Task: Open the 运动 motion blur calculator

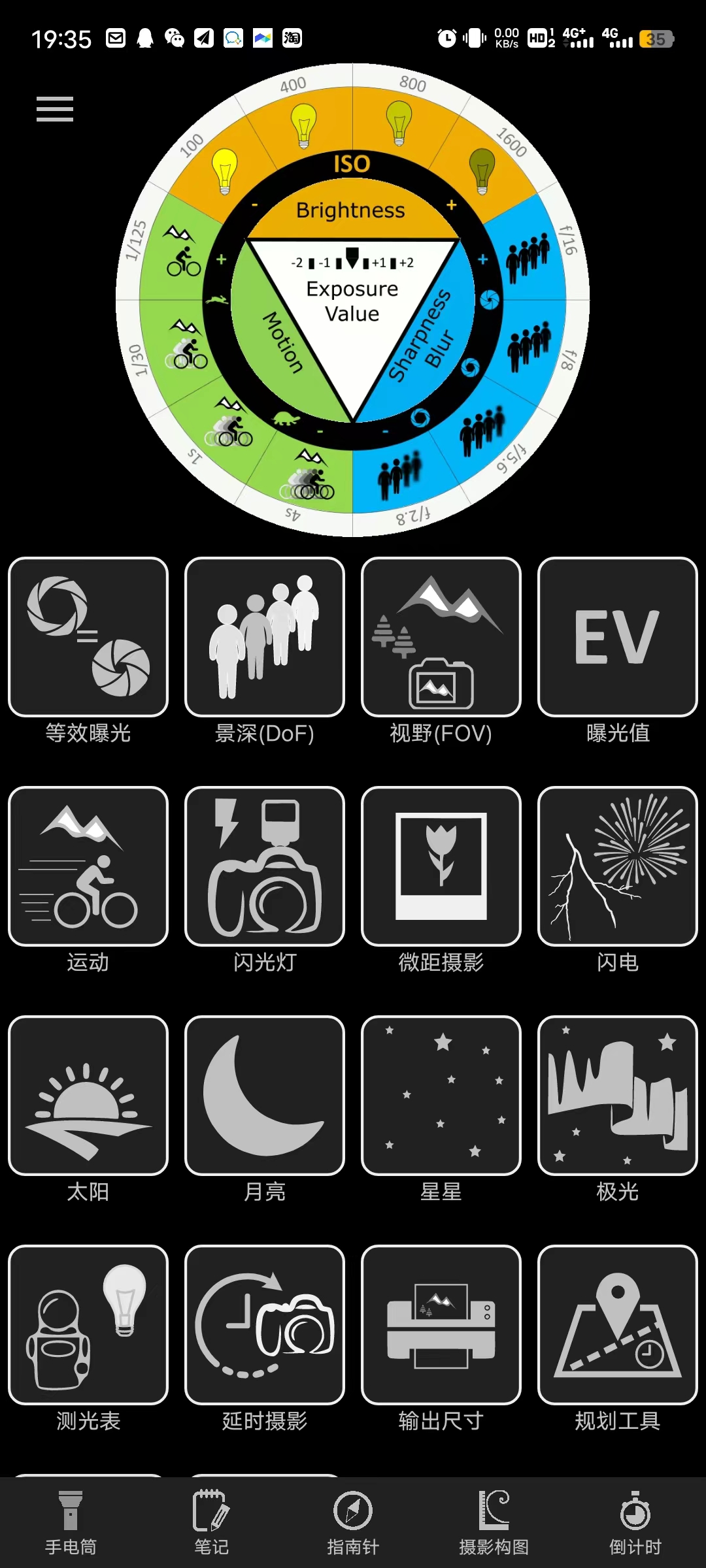Action: pyautogui.click(x=88, y=866)
